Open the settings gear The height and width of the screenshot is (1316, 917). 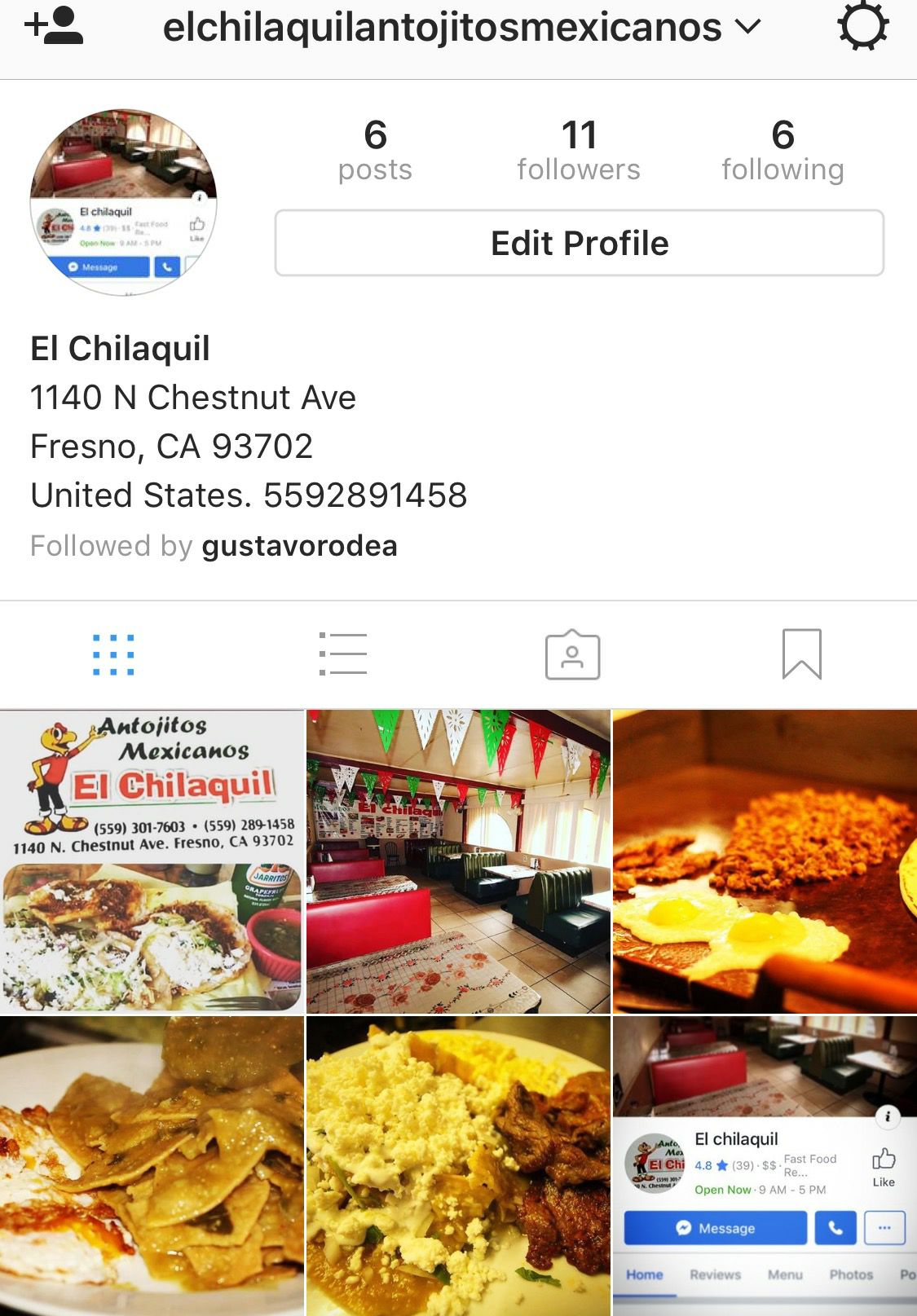tap(862, 28)
